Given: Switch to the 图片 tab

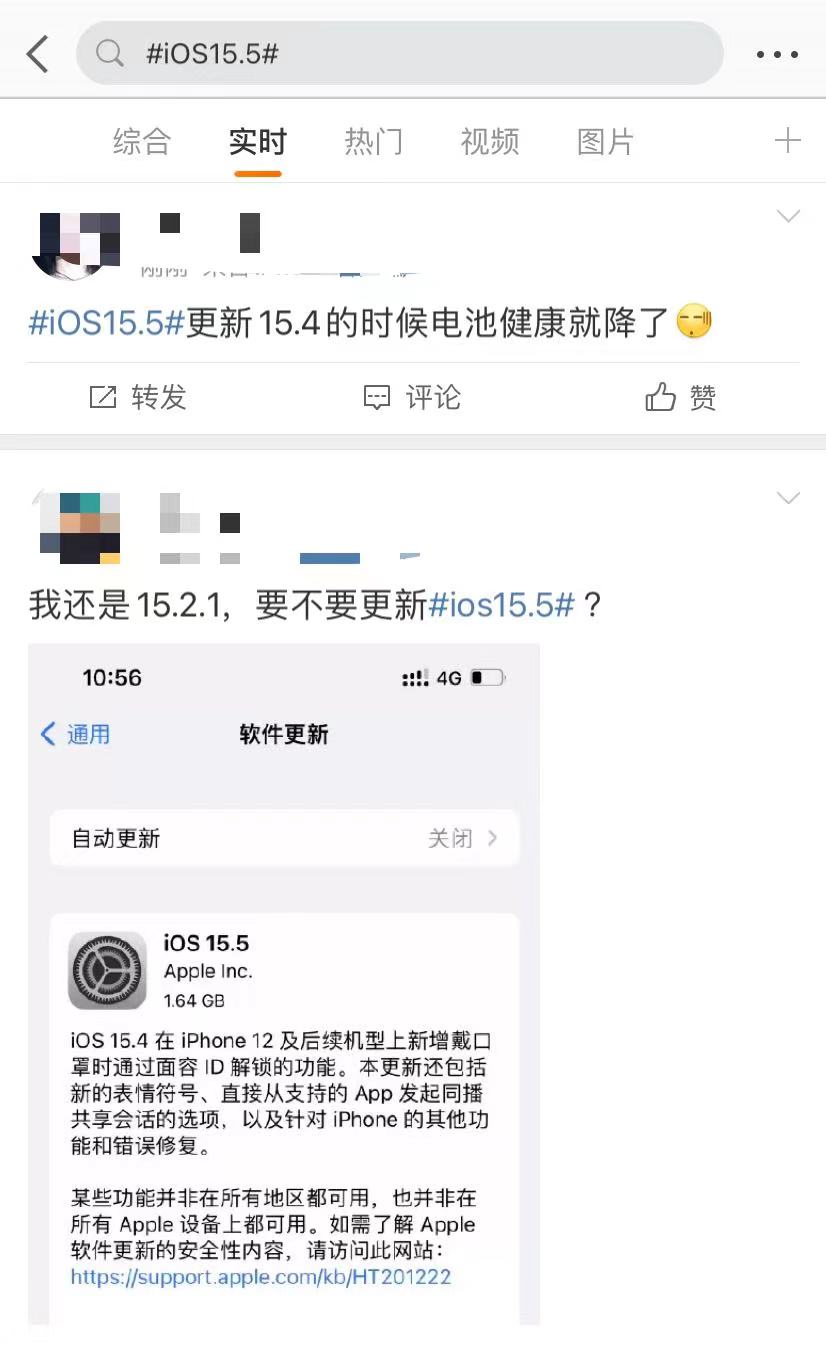Looking at the screenshot, I should pyautogui.click(x=605, y=141).
